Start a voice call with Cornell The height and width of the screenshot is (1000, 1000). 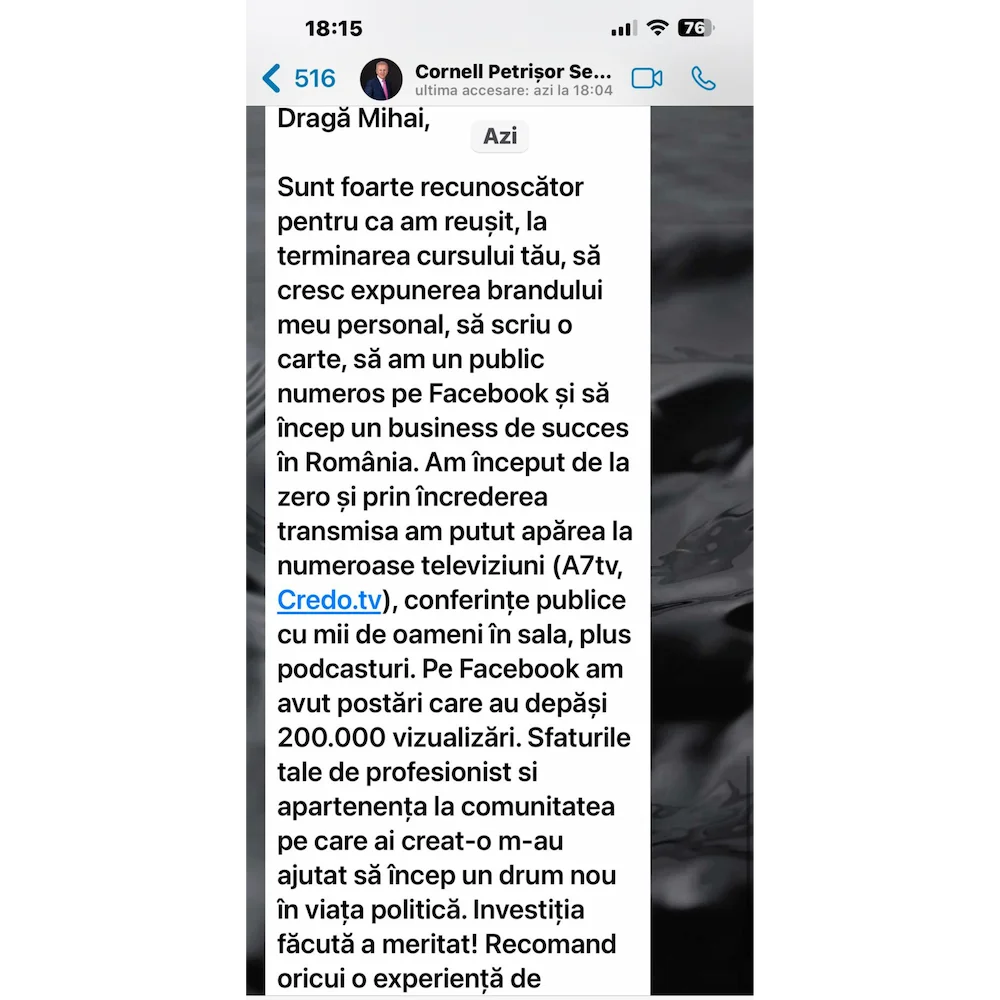coord(704,78)
